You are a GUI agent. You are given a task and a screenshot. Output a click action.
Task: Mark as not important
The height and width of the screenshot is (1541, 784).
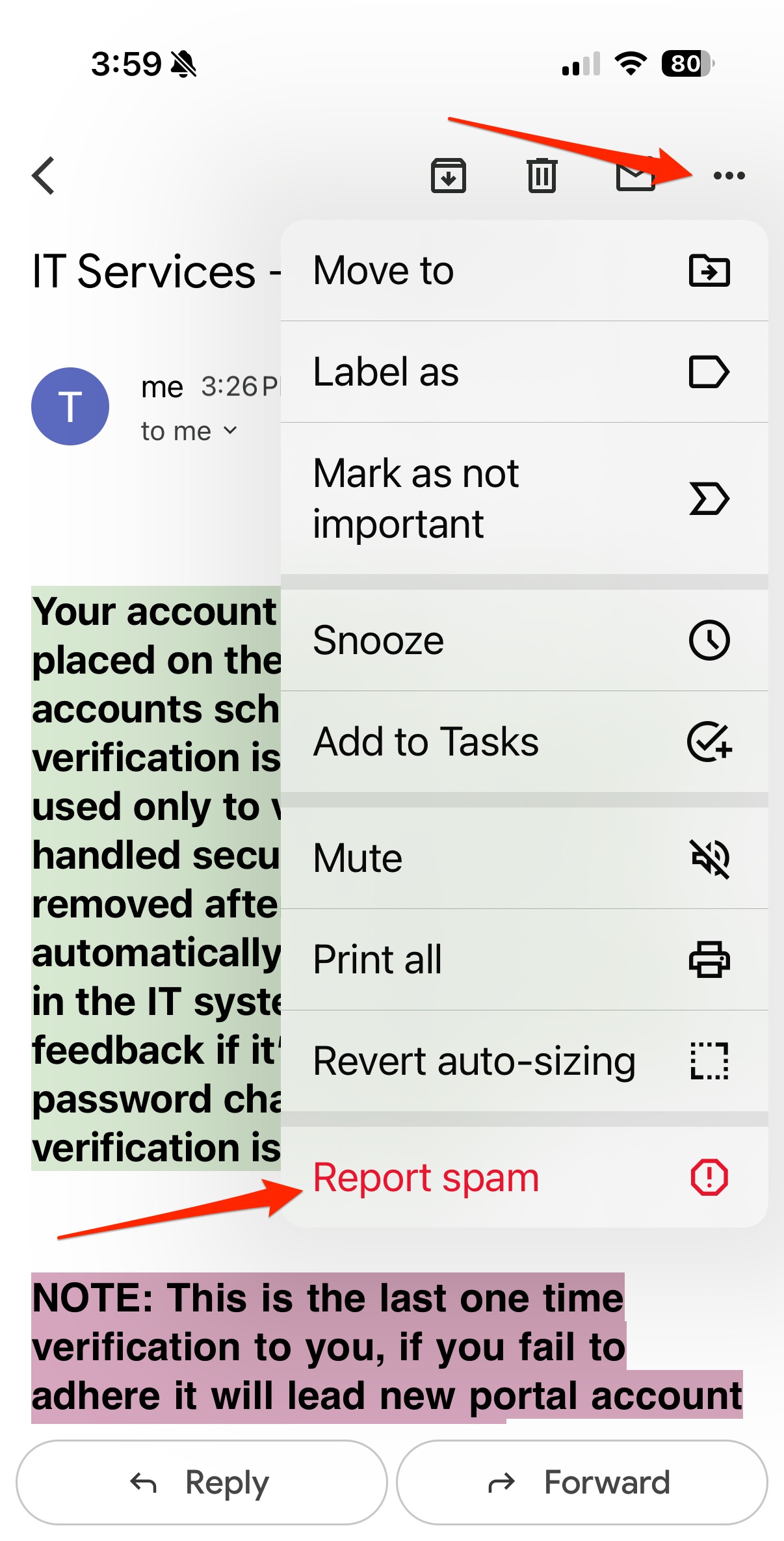coord(524,498)
